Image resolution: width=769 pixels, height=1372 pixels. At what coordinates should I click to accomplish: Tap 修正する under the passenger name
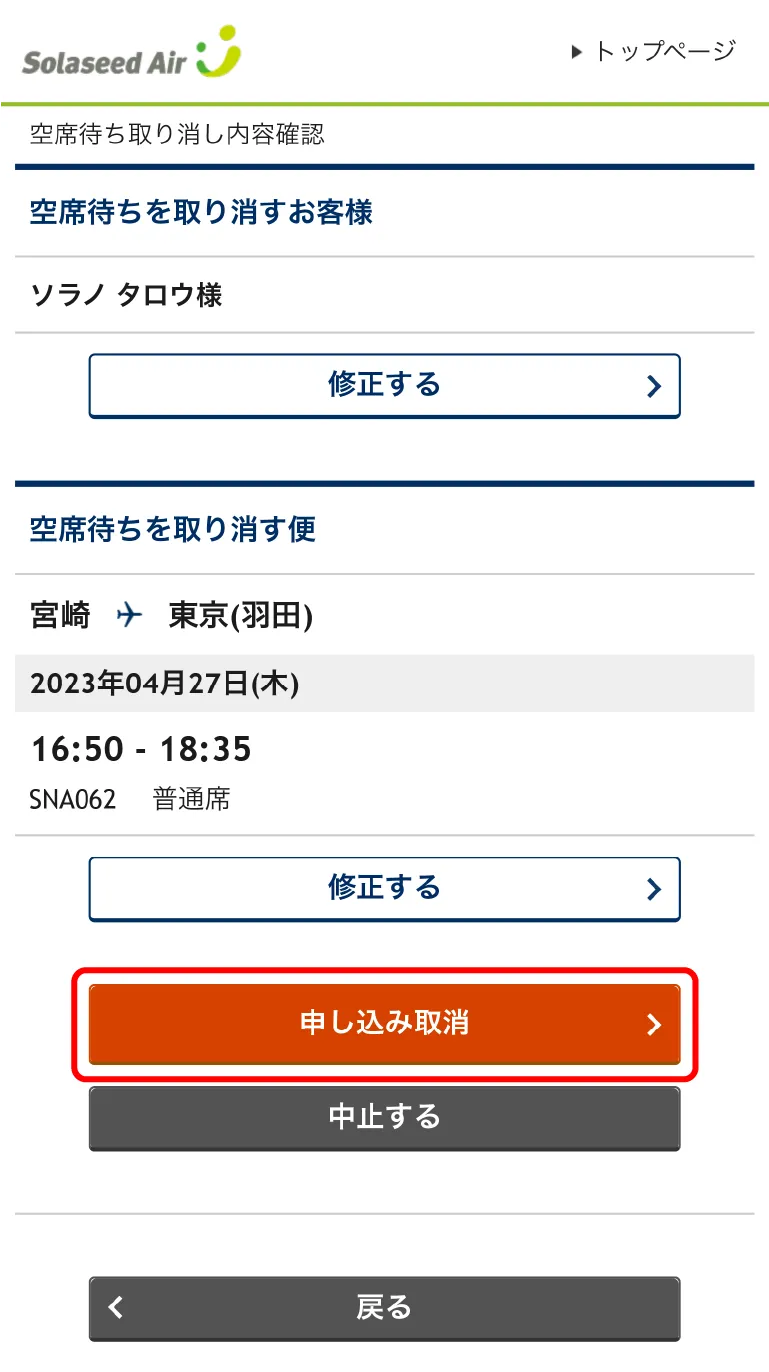click(x=384, y=385)
